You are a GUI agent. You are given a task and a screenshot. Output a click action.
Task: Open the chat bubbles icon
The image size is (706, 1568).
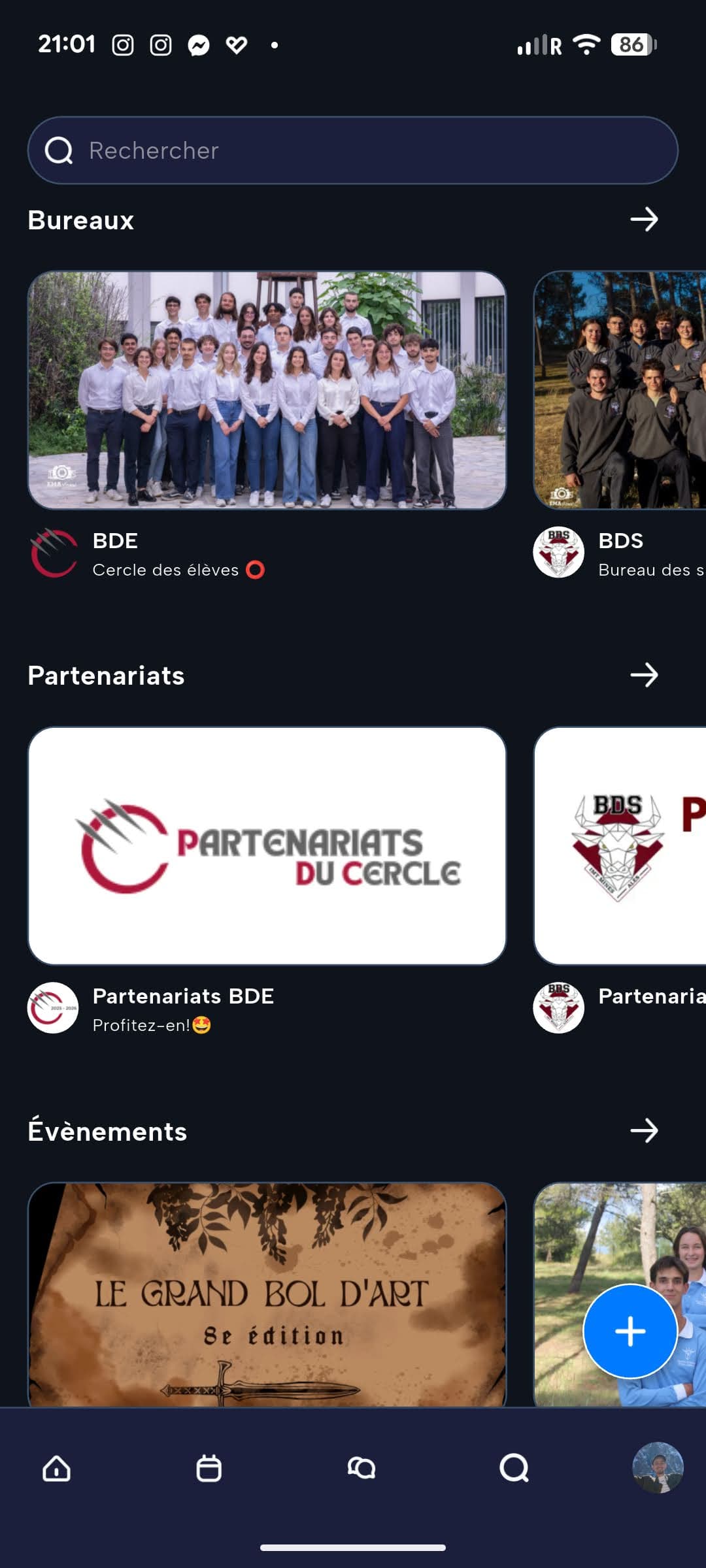360,1470
